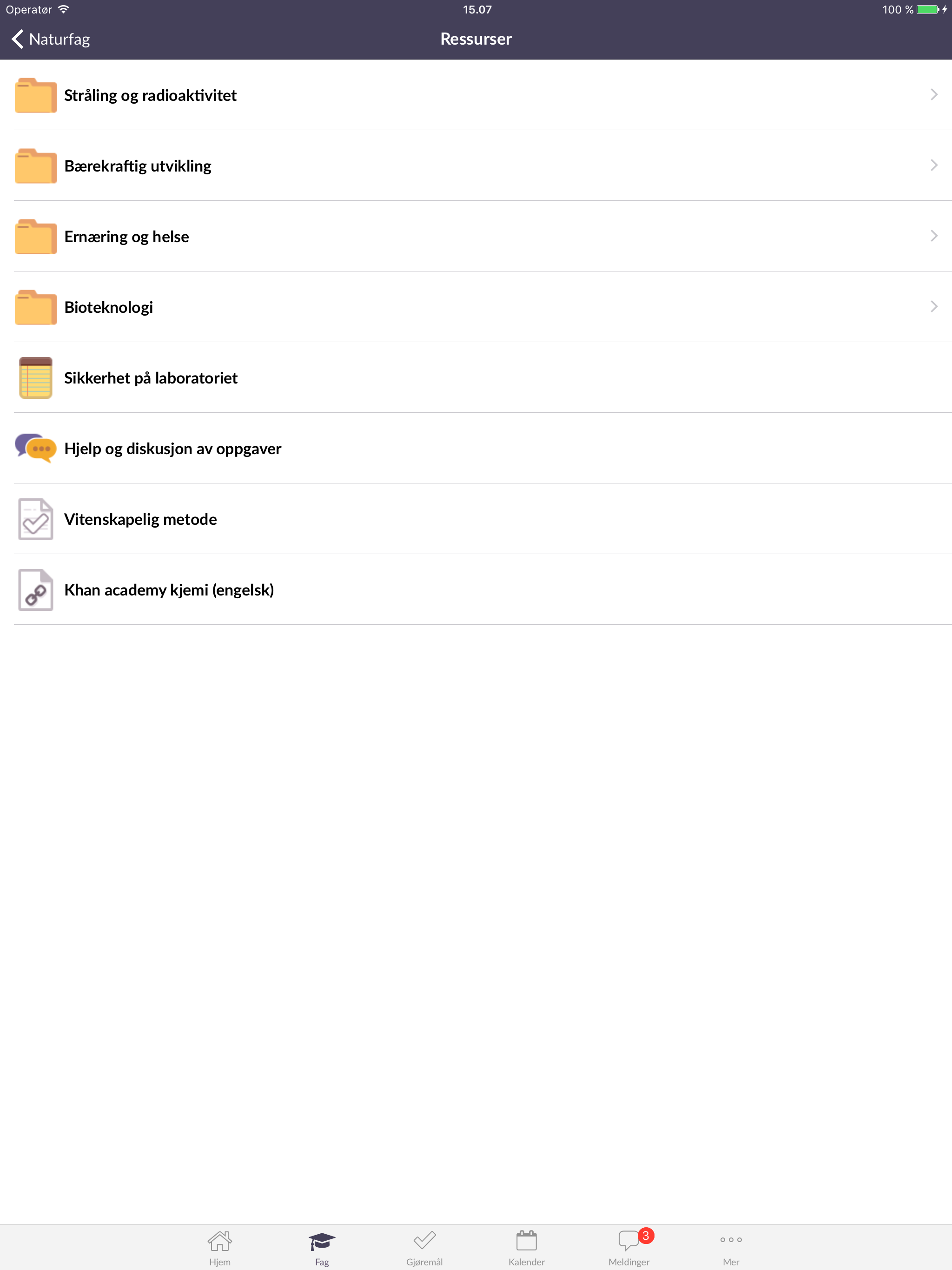Click the Bioteknologi folder icon
This screenshot has height=1270, width=952.
click(36, 307)
